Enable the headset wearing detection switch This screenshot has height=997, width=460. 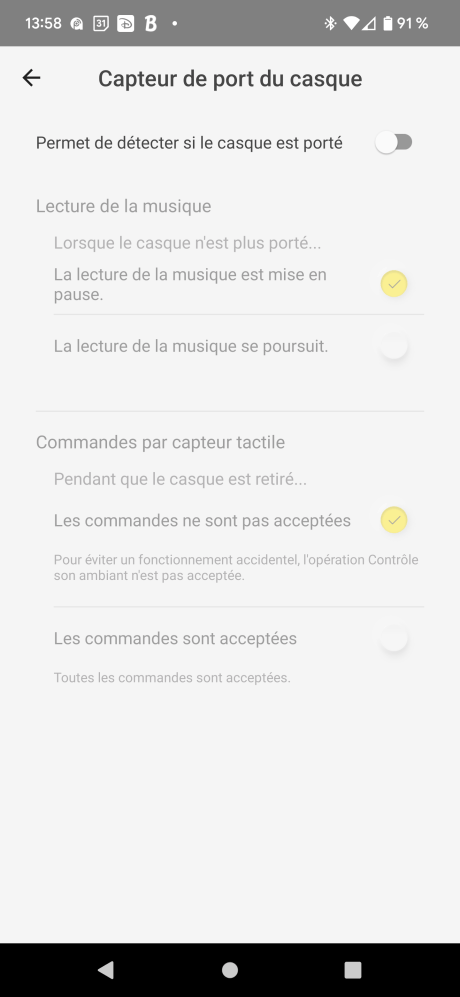point(394,143)
